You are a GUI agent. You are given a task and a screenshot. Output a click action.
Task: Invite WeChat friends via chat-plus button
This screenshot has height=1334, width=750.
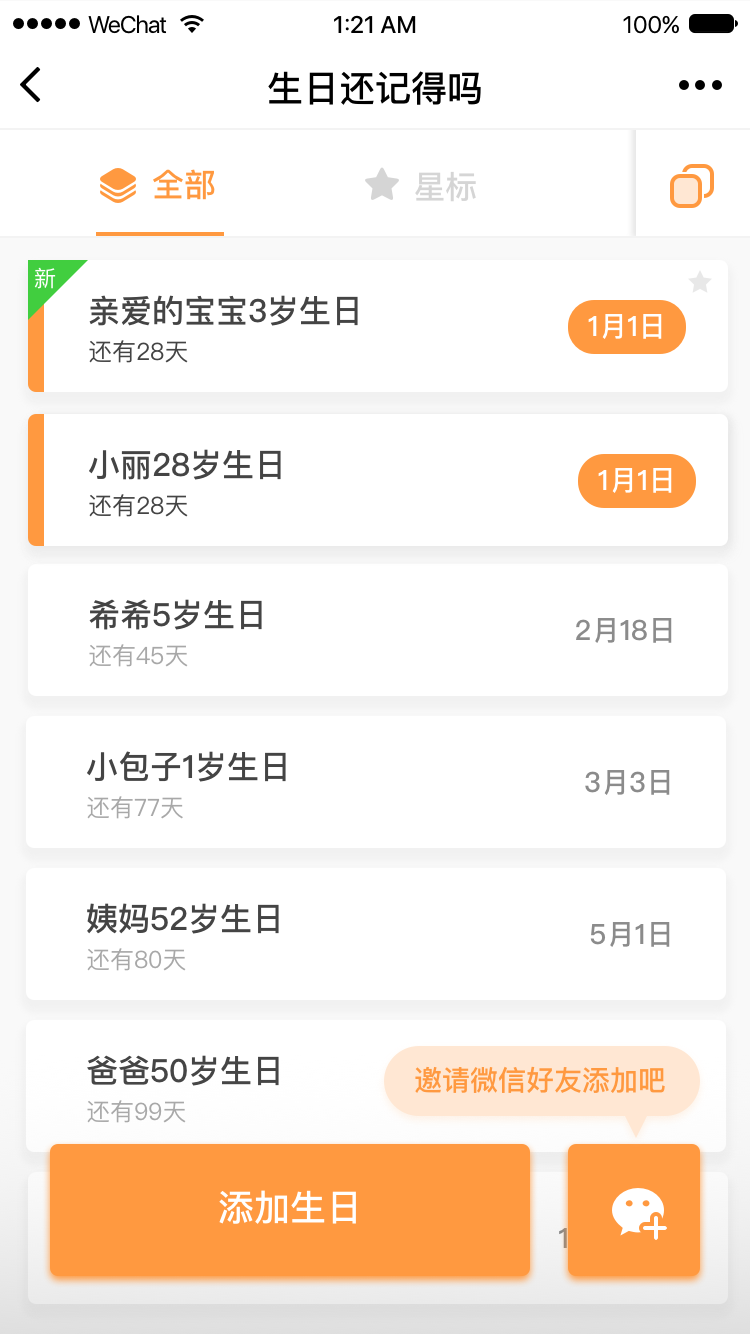634,1210
